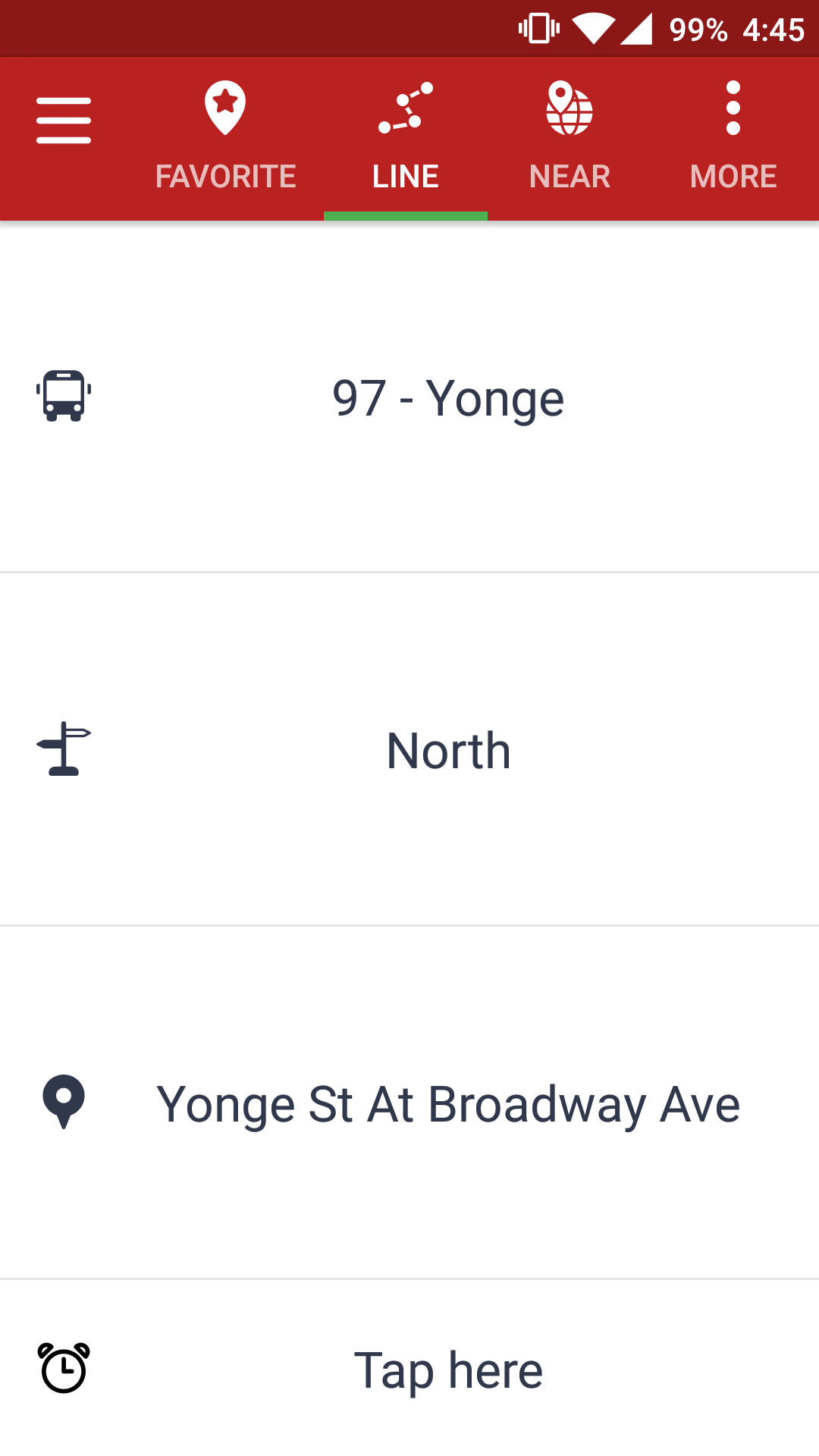Viewport: 819px width, 1456px height.
Task: Click the alarm clock icon next to Tap here
Action: click(x=64, y=1370)
